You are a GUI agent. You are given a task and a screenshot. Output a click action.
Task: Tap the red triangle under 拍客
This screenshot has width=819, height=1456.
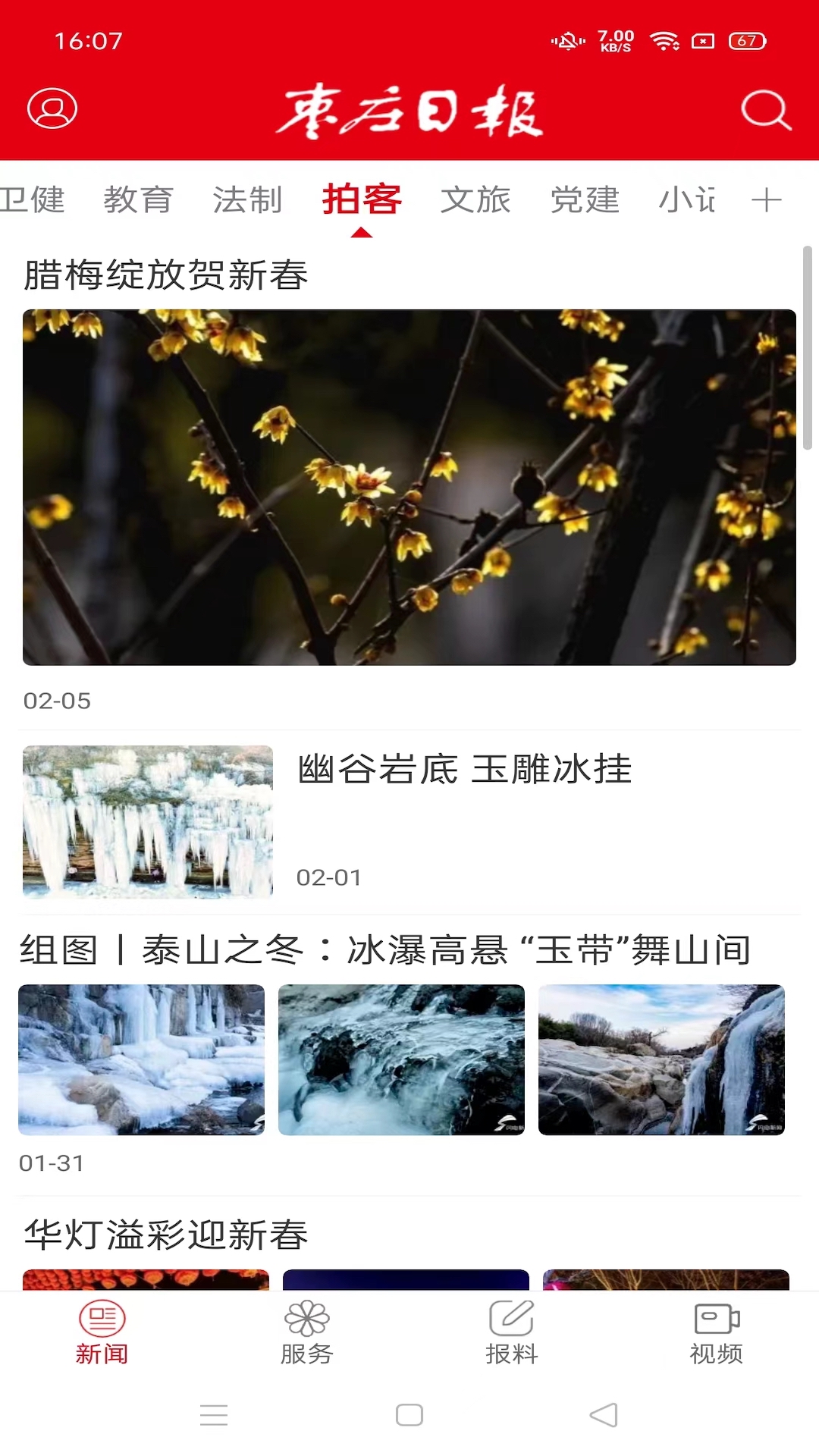tap(362, 234)
